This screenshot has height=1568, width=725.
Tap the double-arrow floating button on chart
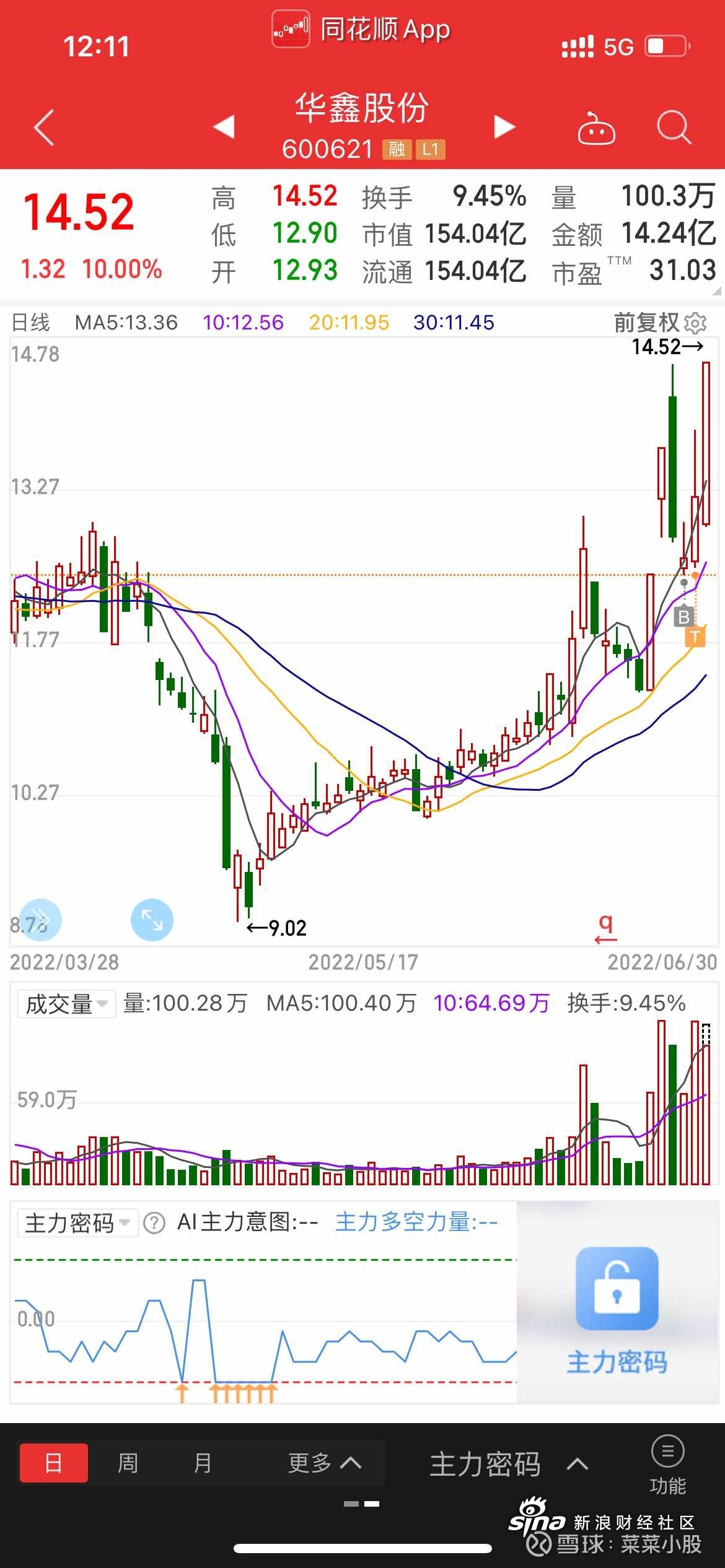click(x=40, y=920)
